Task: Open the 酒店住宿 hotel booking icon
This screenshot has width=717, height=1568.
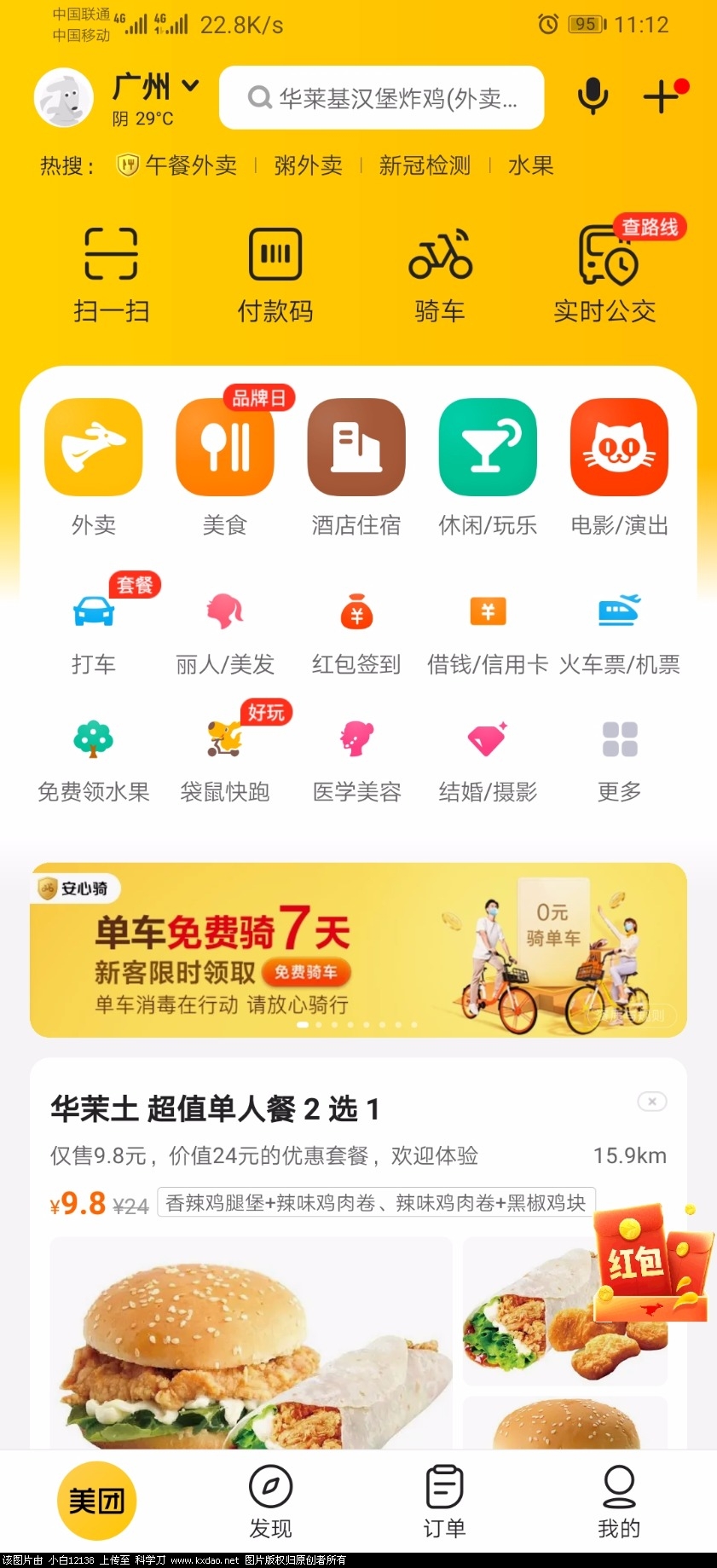Action: [x=356, y=465]
